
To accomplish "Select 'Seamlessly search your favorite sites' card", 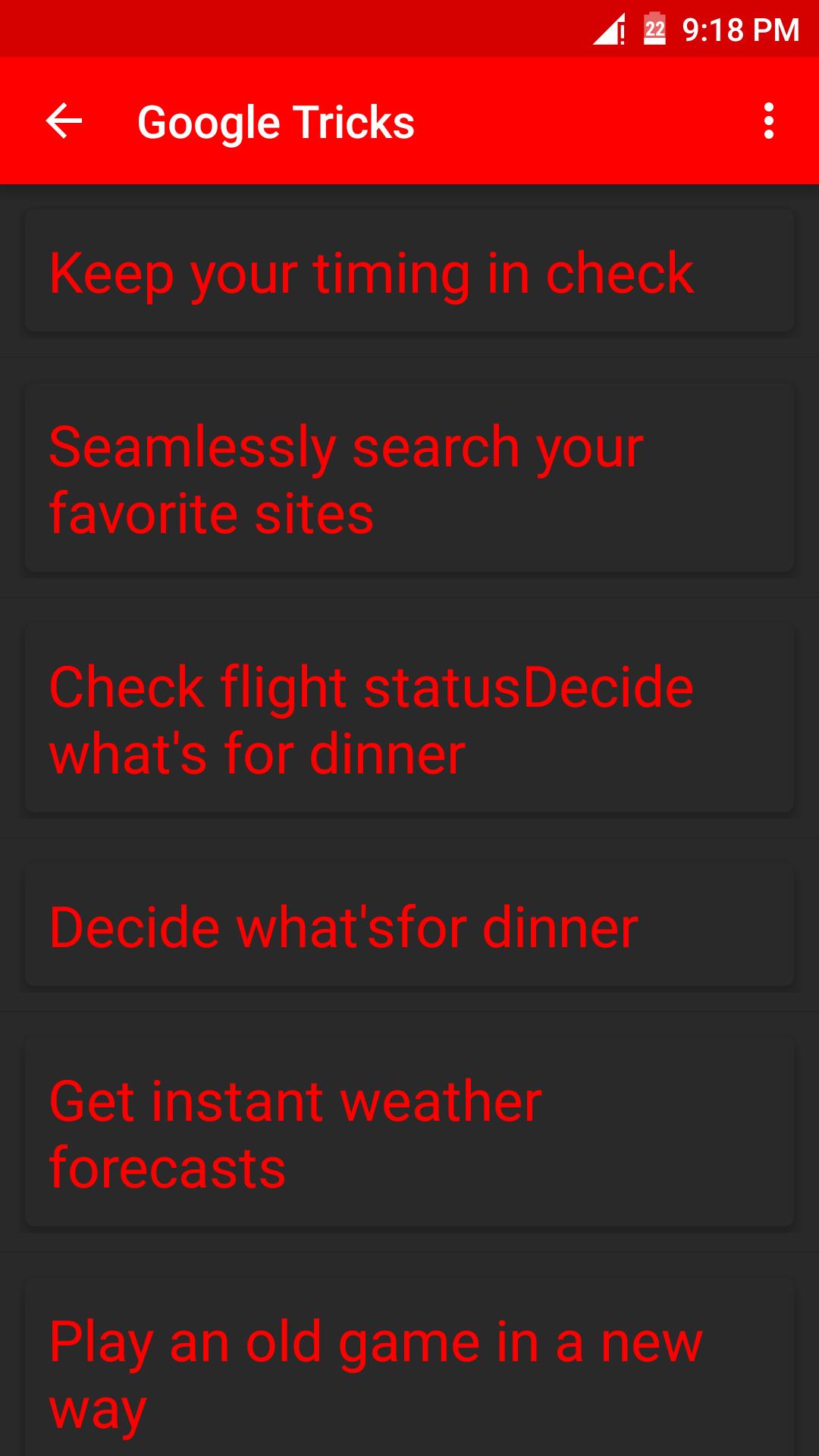I will [409, 479].
